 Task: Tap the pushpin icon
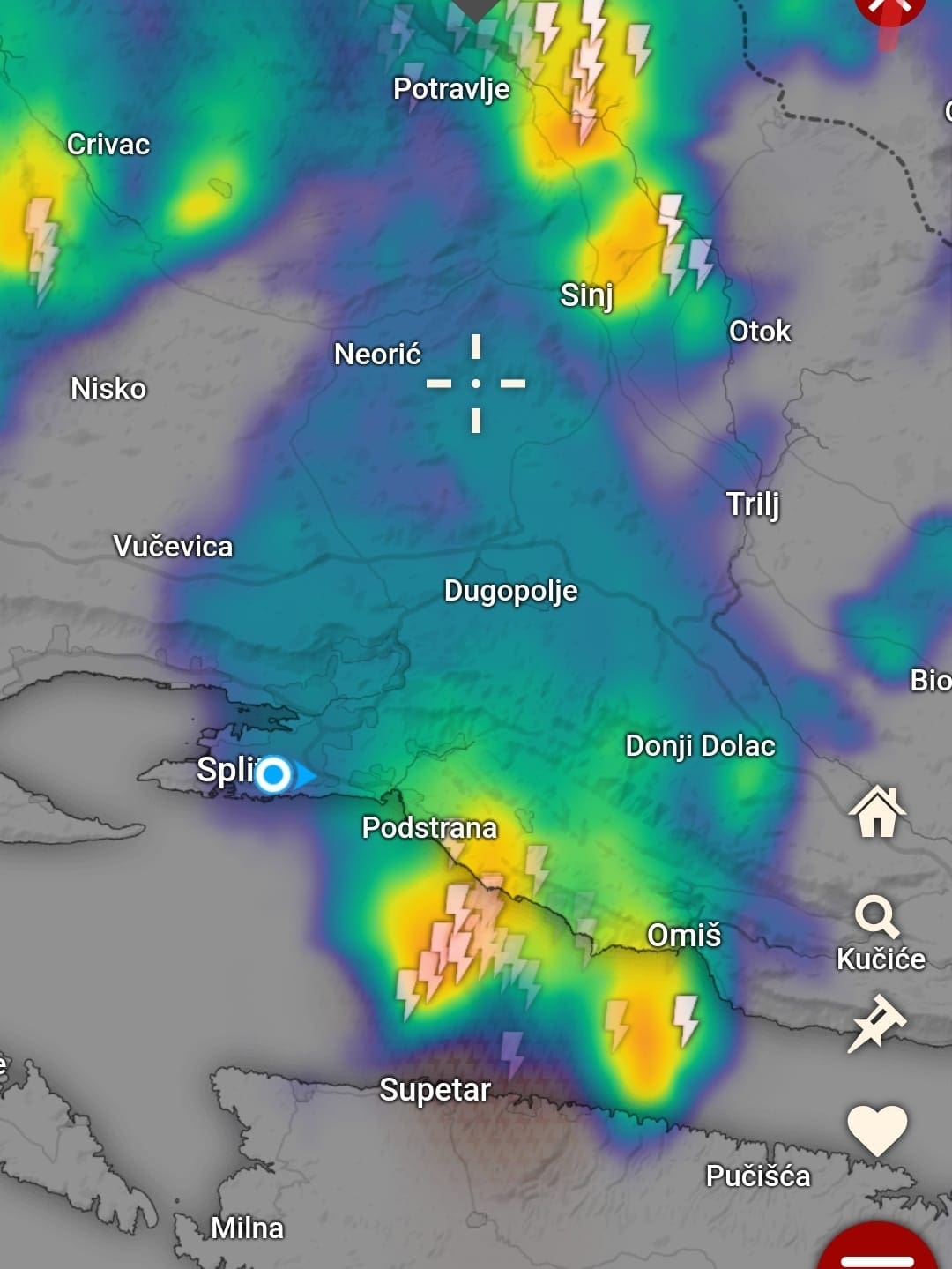pyautogui.click(x=876, y=1024)
